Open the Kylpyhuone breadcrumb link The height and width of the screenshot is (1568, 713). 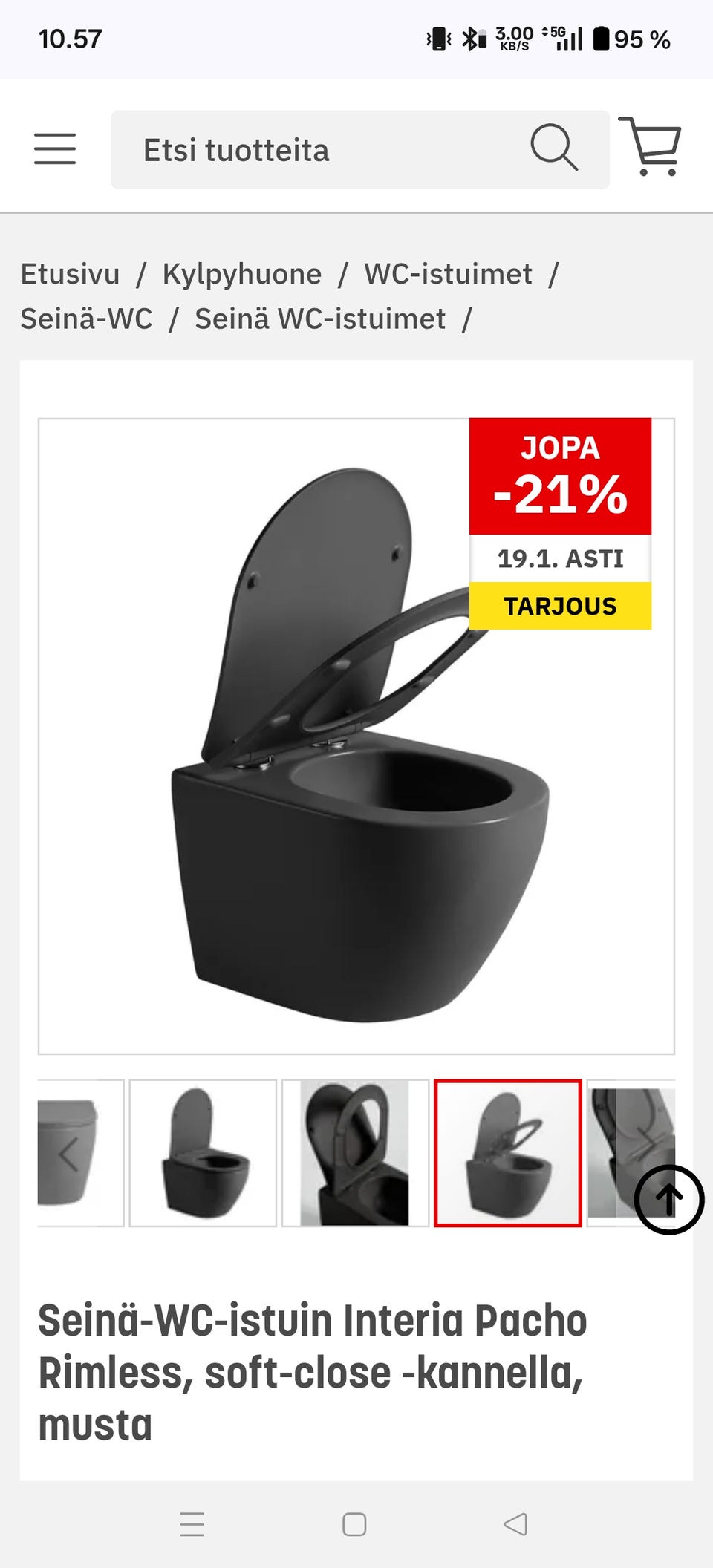point(242,274)
